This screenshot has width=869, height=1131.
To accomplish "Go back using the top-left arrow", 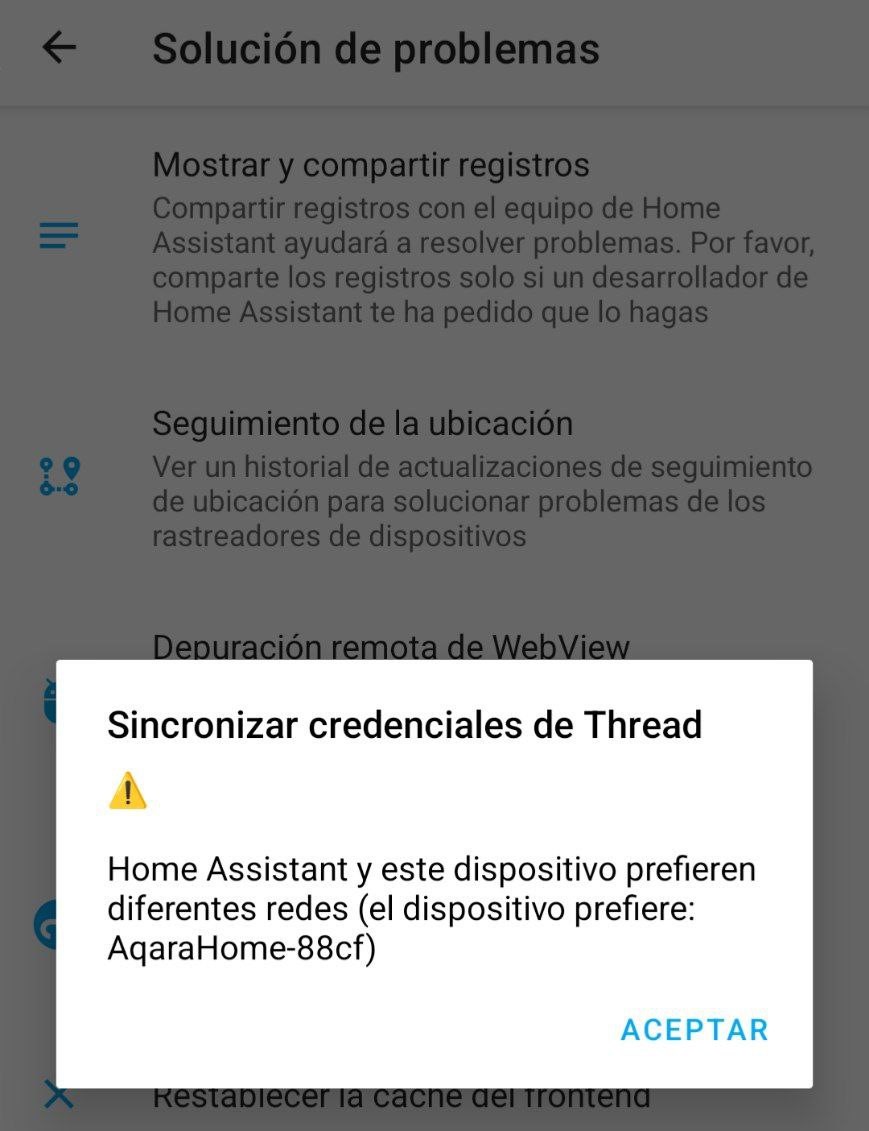I will [x=59, y=47].
